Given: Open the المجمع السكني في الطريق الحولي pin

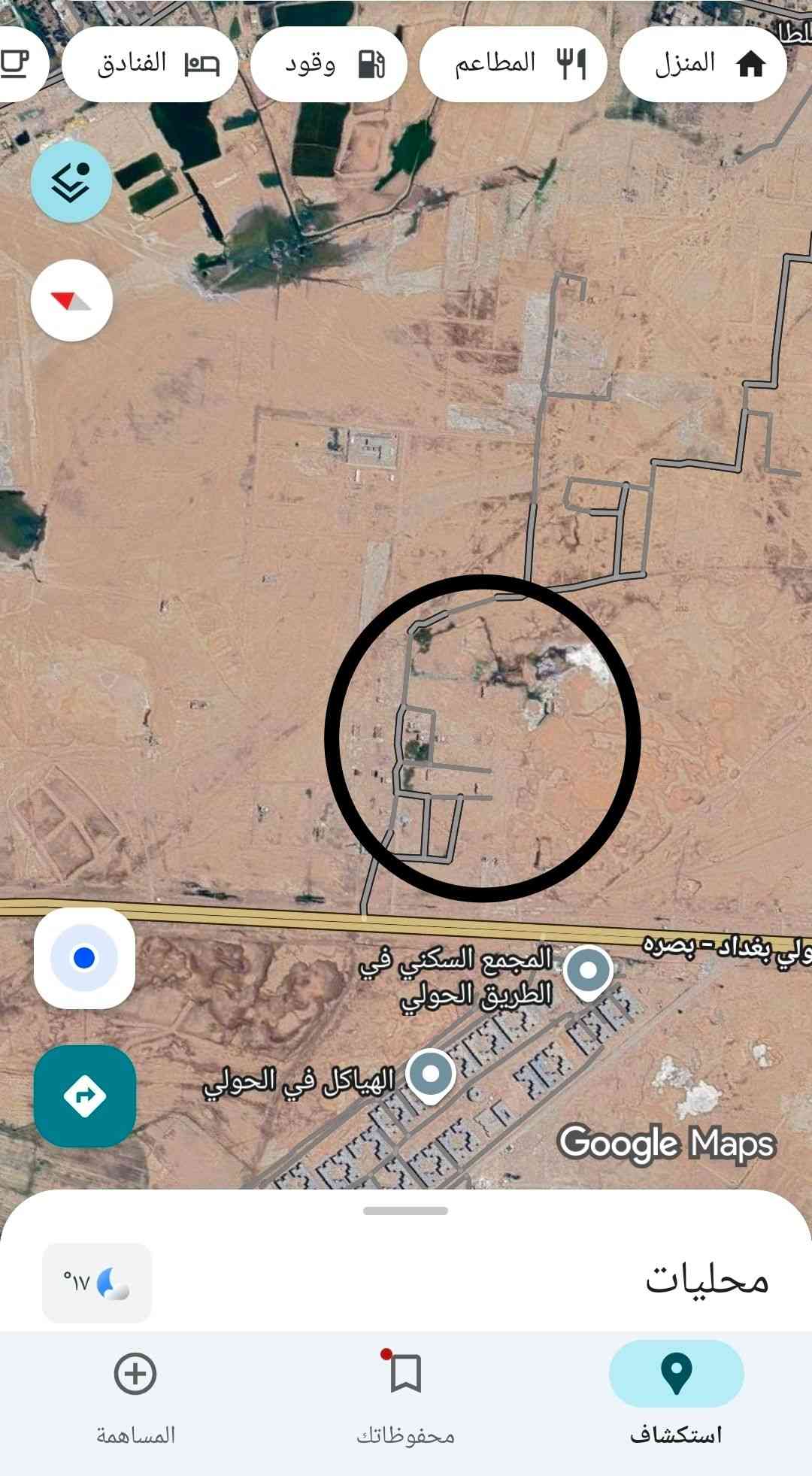Looking at the screenshot, I should [x=588, y=971].
